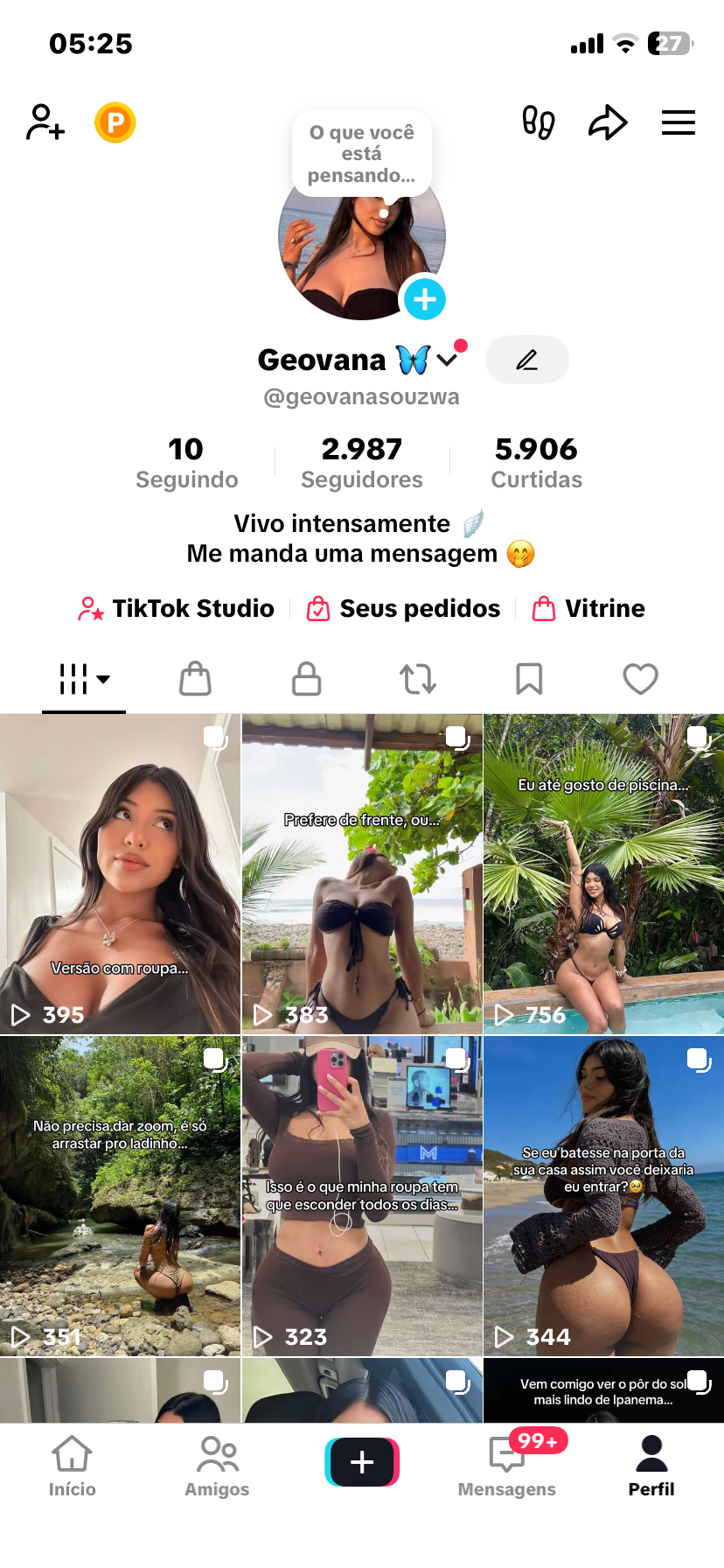Share this profile
724x1568 pixels.
coord(608,122)
